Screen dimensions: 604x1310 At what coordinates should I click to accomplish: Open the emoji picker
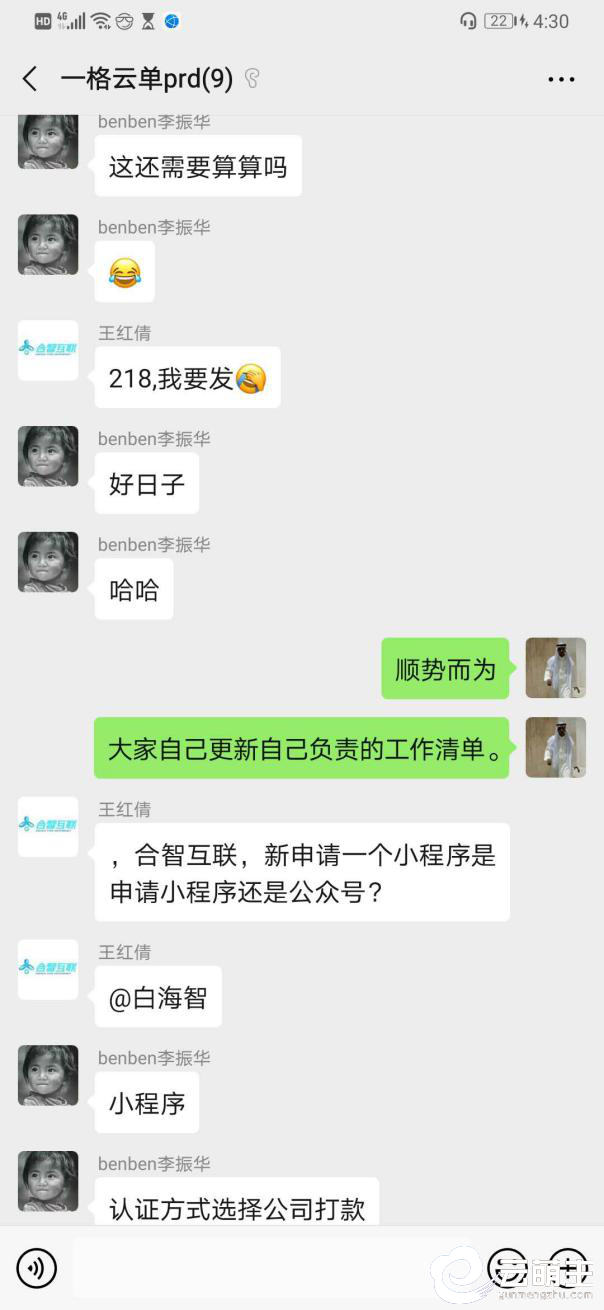(507, 1268)
